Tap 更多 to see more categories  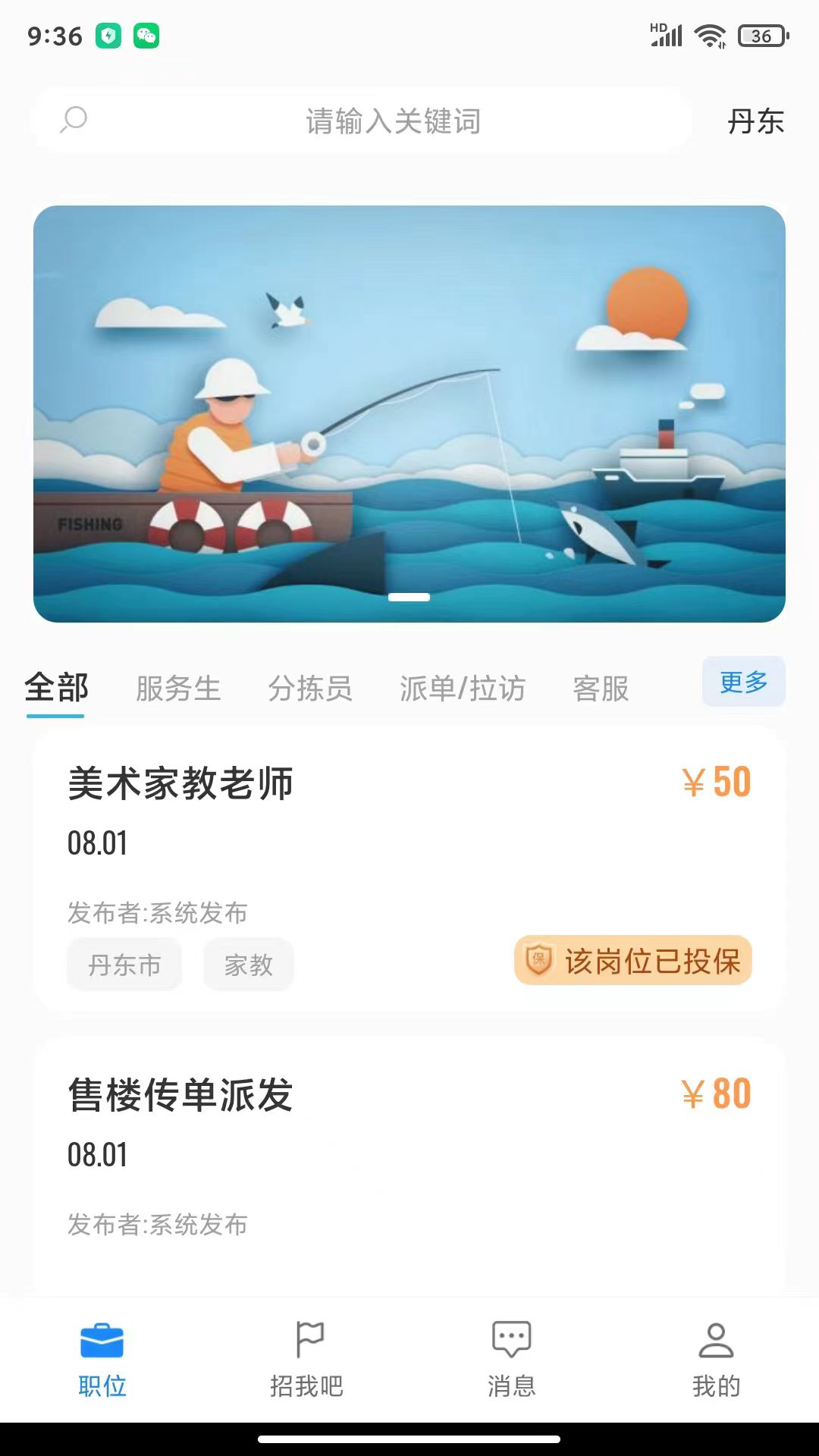click(x=743, y=682)
